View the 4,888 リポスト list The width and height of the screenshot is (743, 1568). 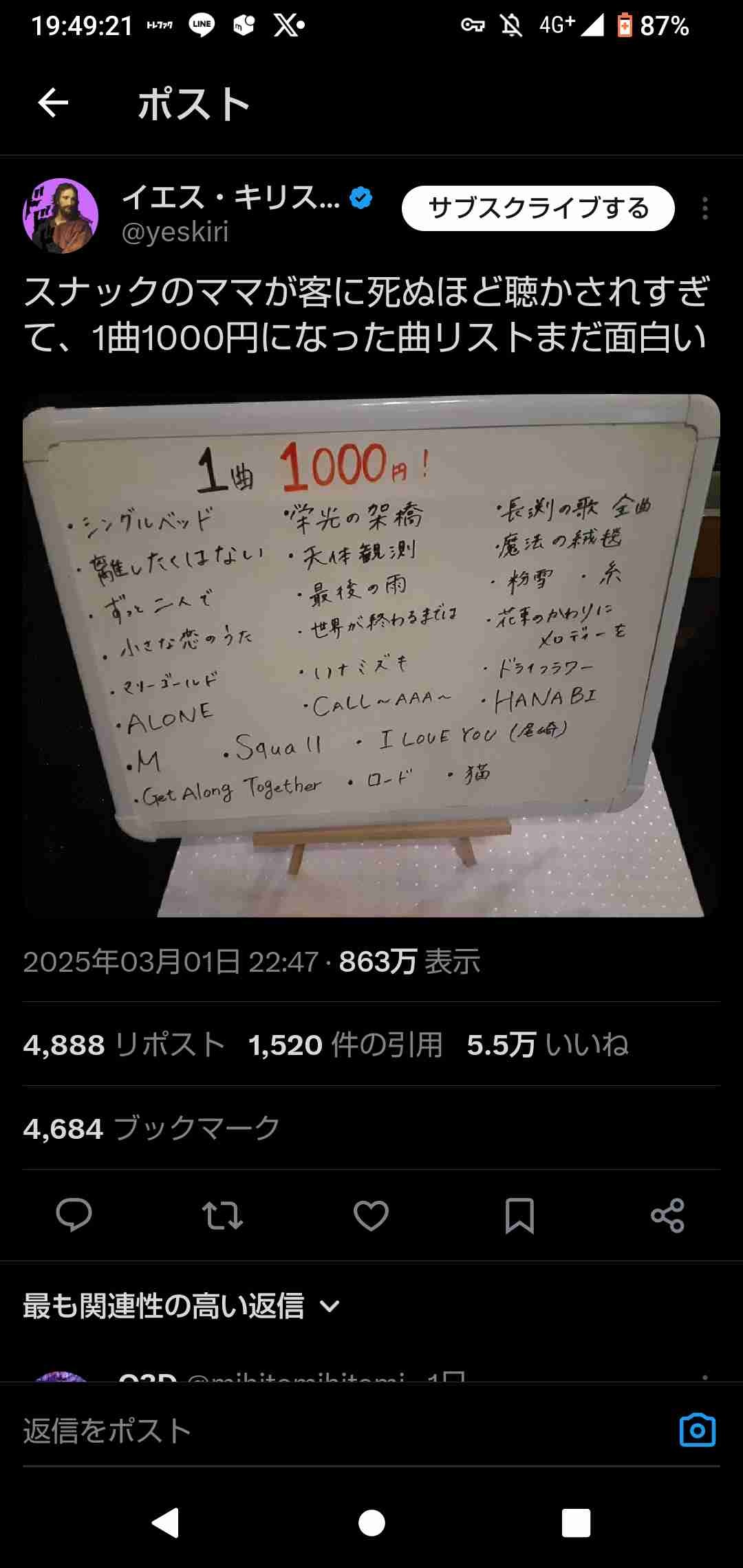tap(124, 1045)
